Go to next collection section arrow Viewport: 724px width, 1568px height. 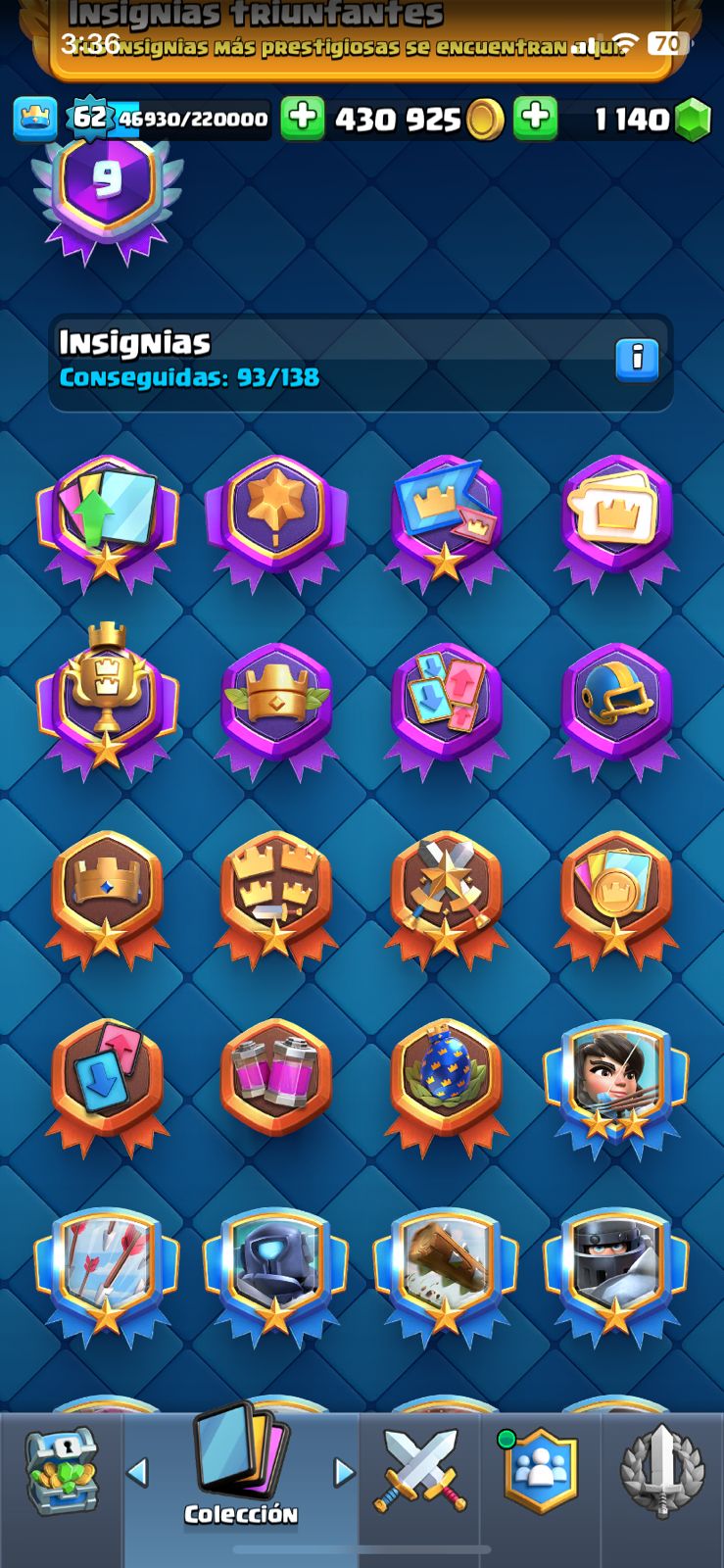tap(344, 1472)
